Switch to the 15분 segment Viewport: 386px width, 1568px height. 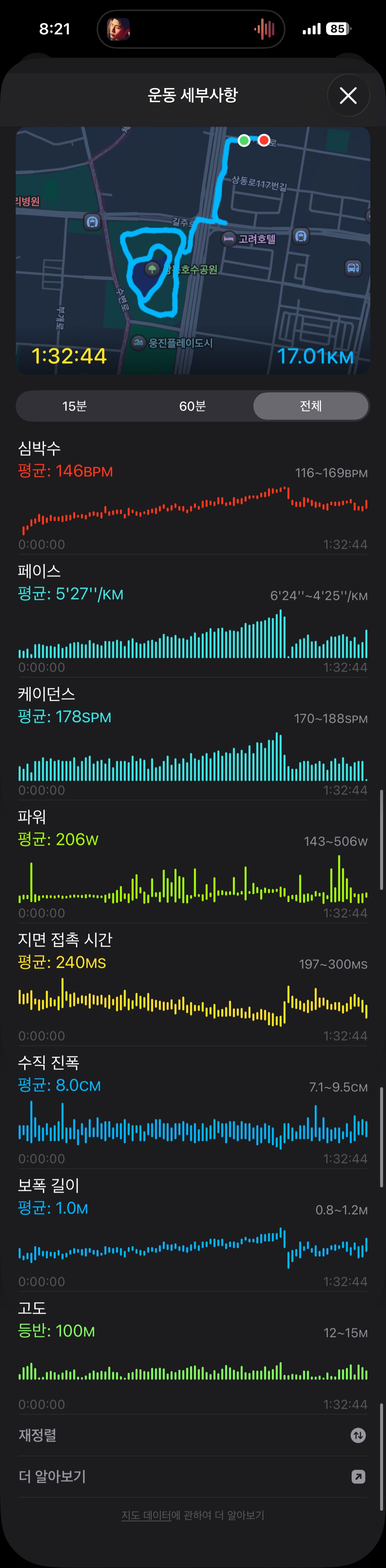[x=75, y=406]
